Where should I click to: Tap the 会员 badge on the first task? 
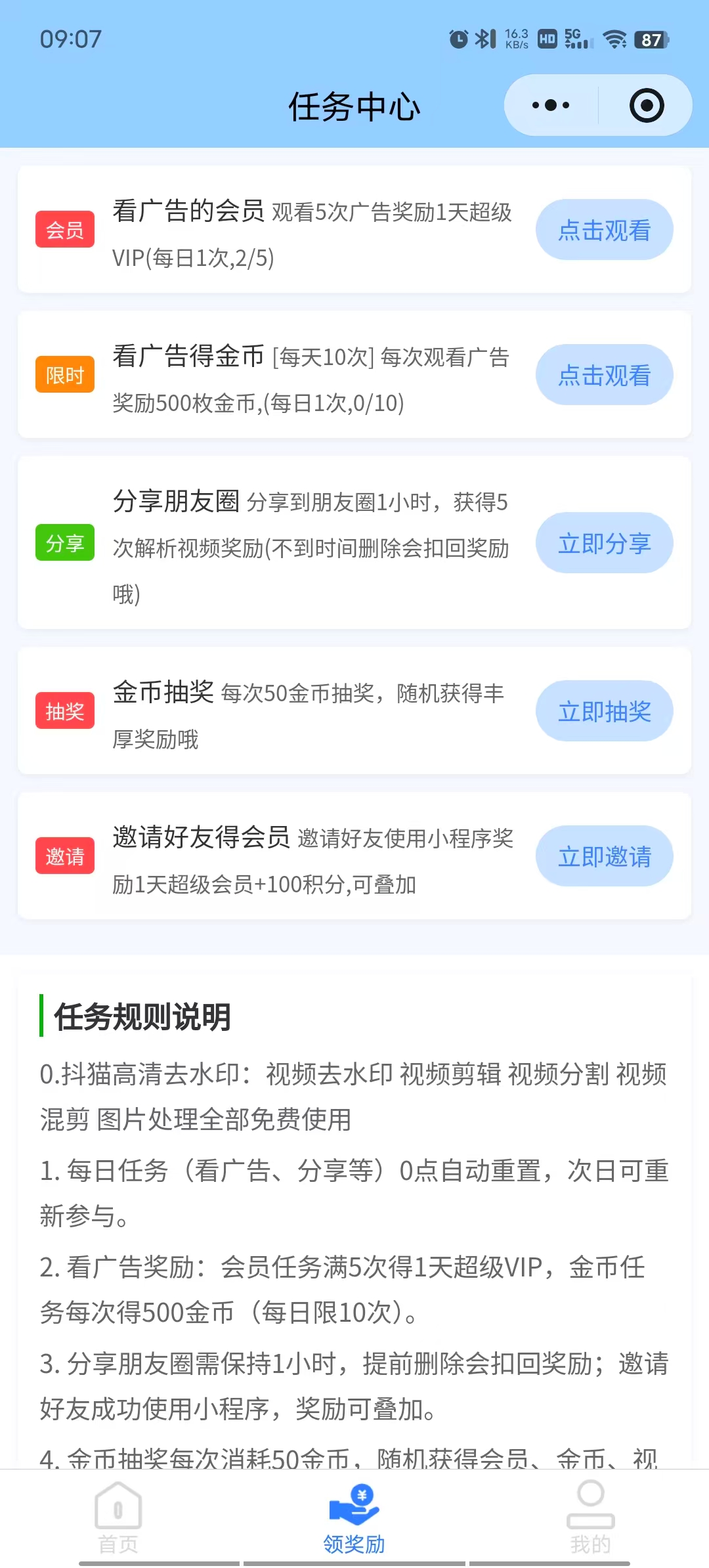(64, 230)
